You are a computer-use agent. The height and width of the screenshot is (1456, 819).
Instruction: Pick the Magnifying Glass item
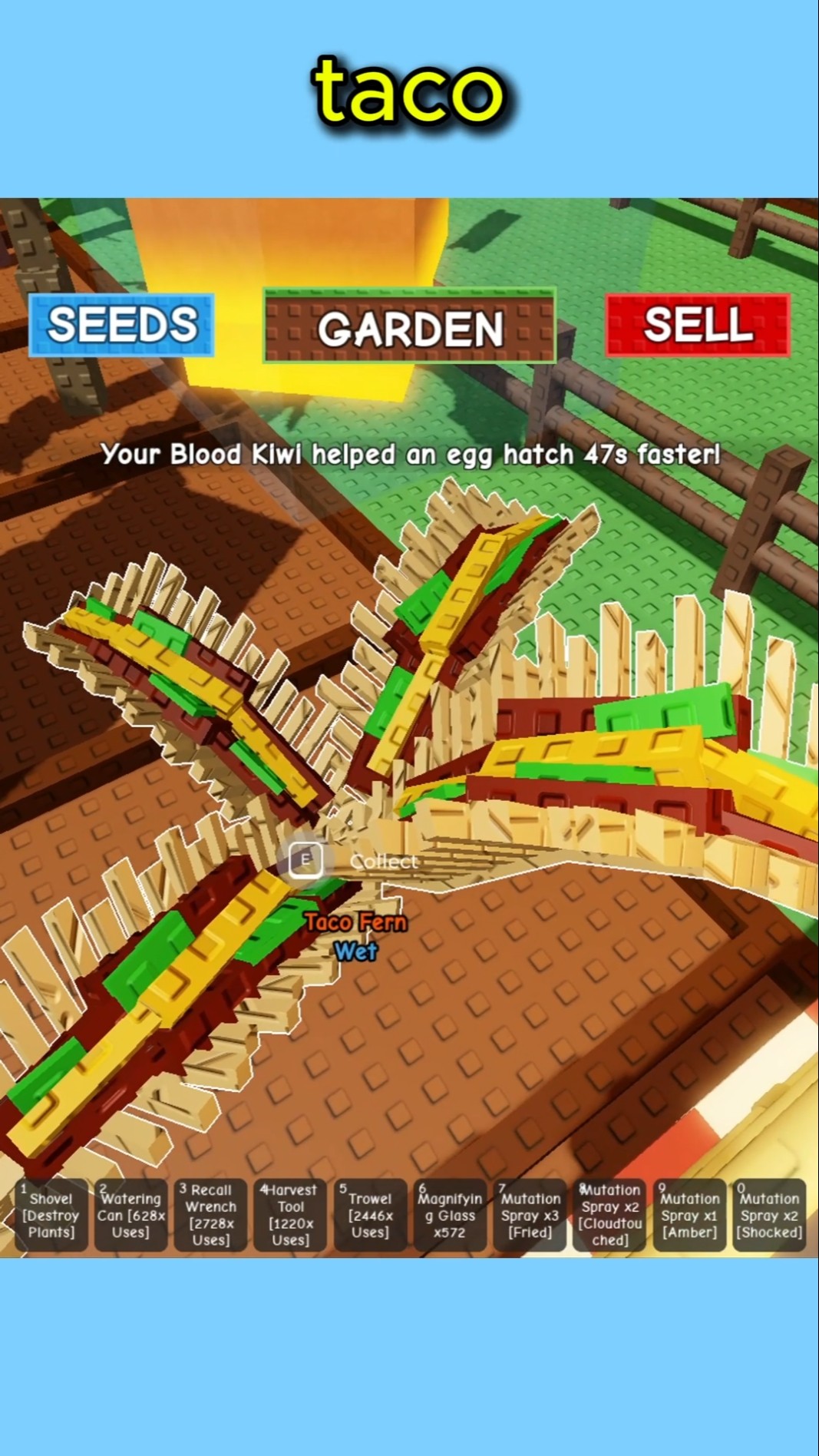pos(450,1215)
